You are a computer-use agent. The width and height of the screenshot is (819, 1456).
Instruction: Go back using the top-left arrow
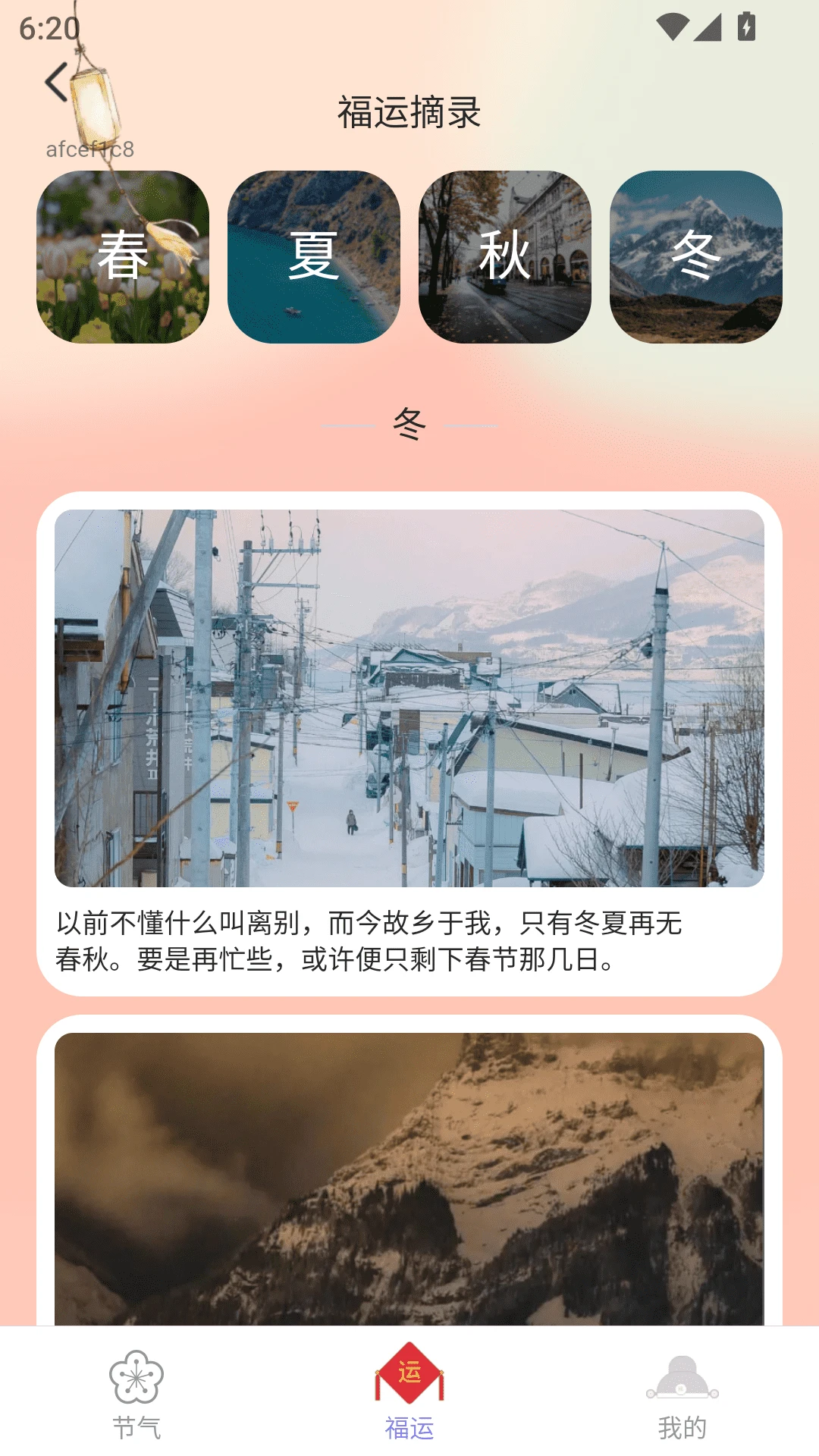[x=58, y=82]
